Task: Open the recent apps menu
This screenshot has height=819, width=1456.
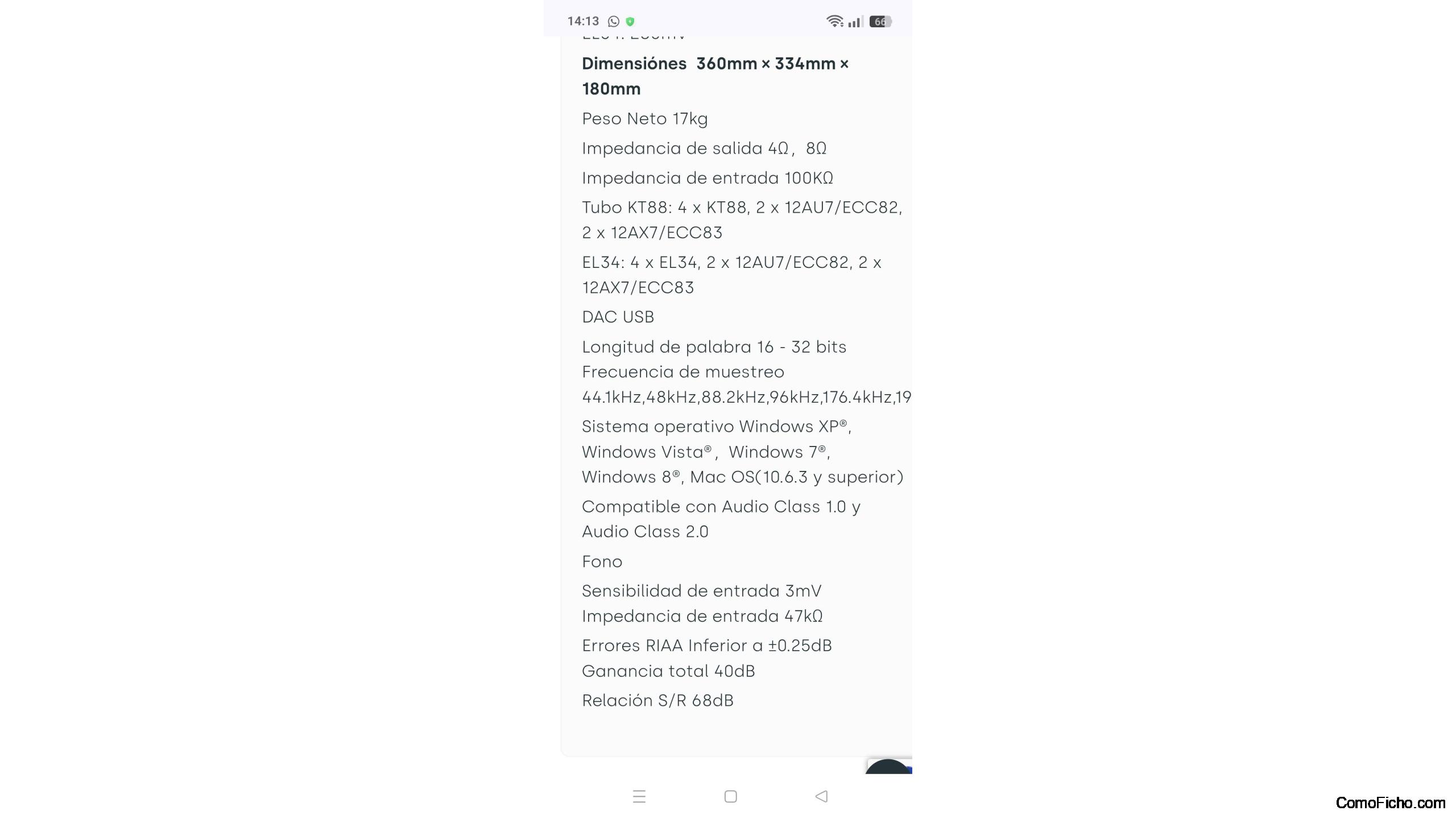Action: click(x=639, y=796)
